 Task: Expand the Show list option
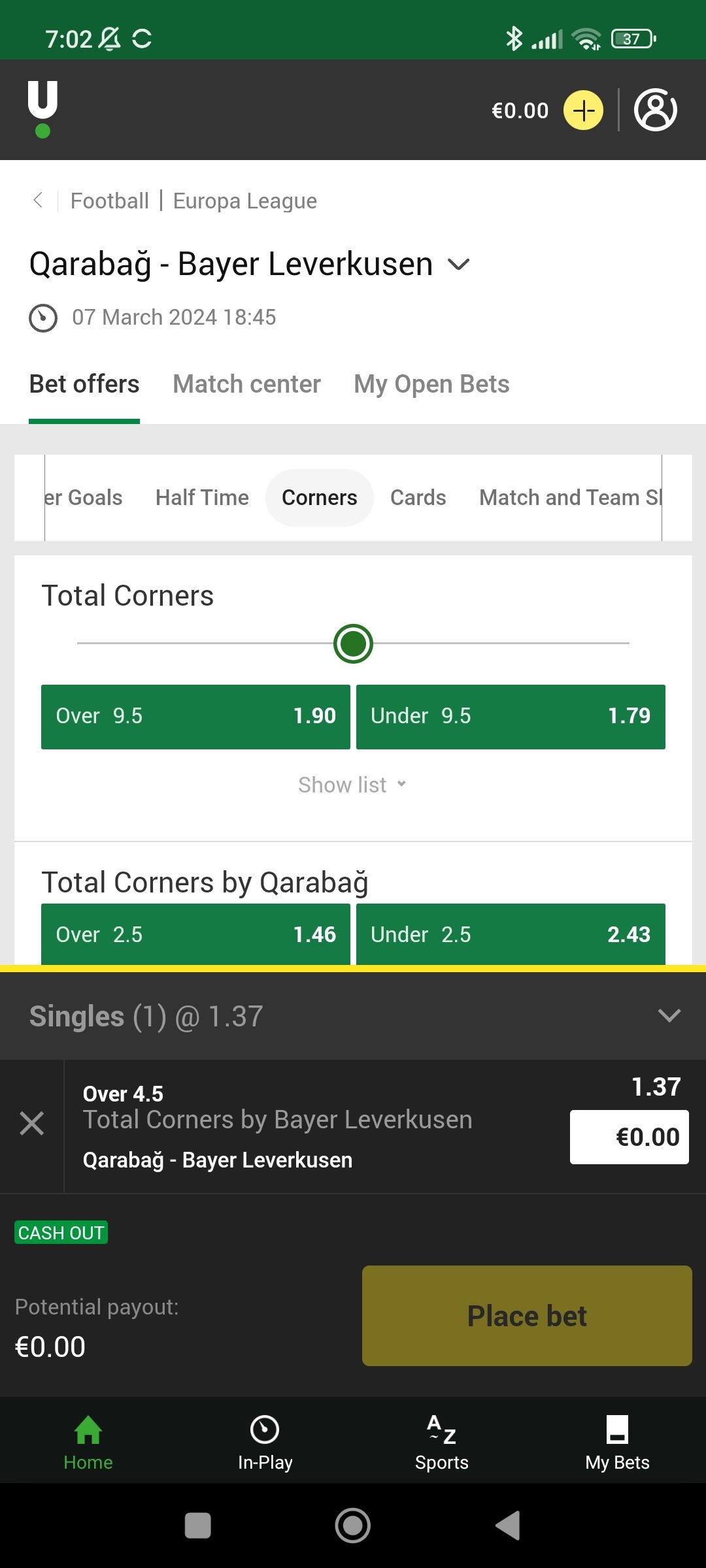[352, 785]
